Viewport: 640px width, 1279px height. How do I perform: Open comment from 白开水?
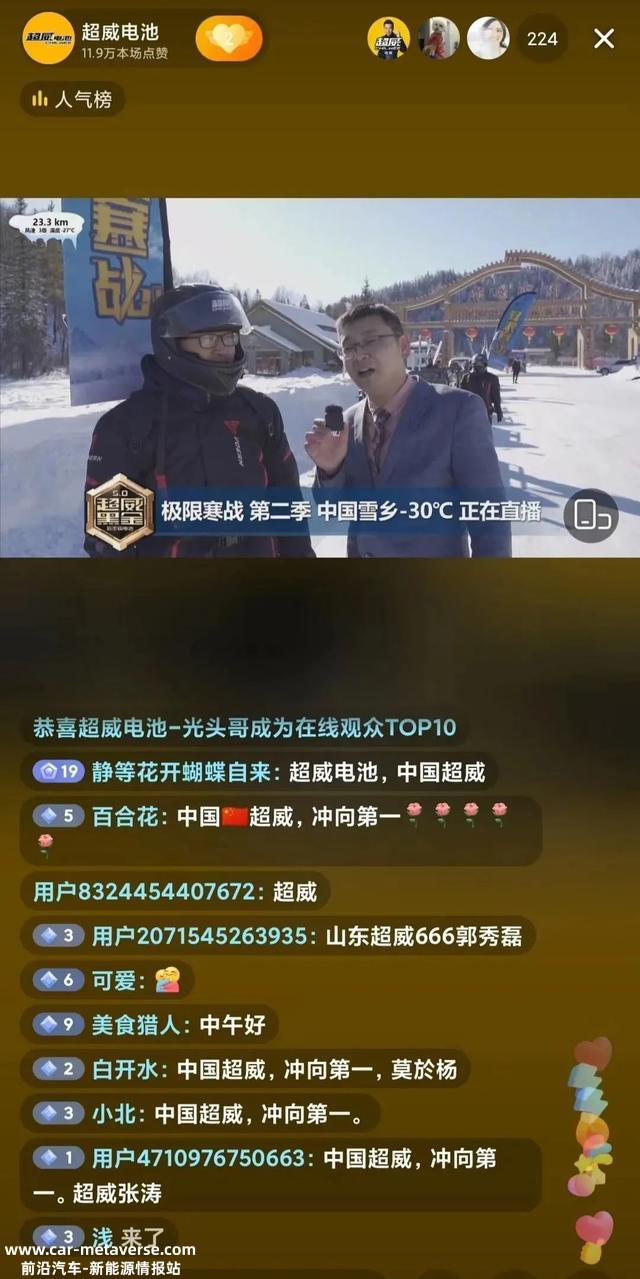pos(244,1069)
